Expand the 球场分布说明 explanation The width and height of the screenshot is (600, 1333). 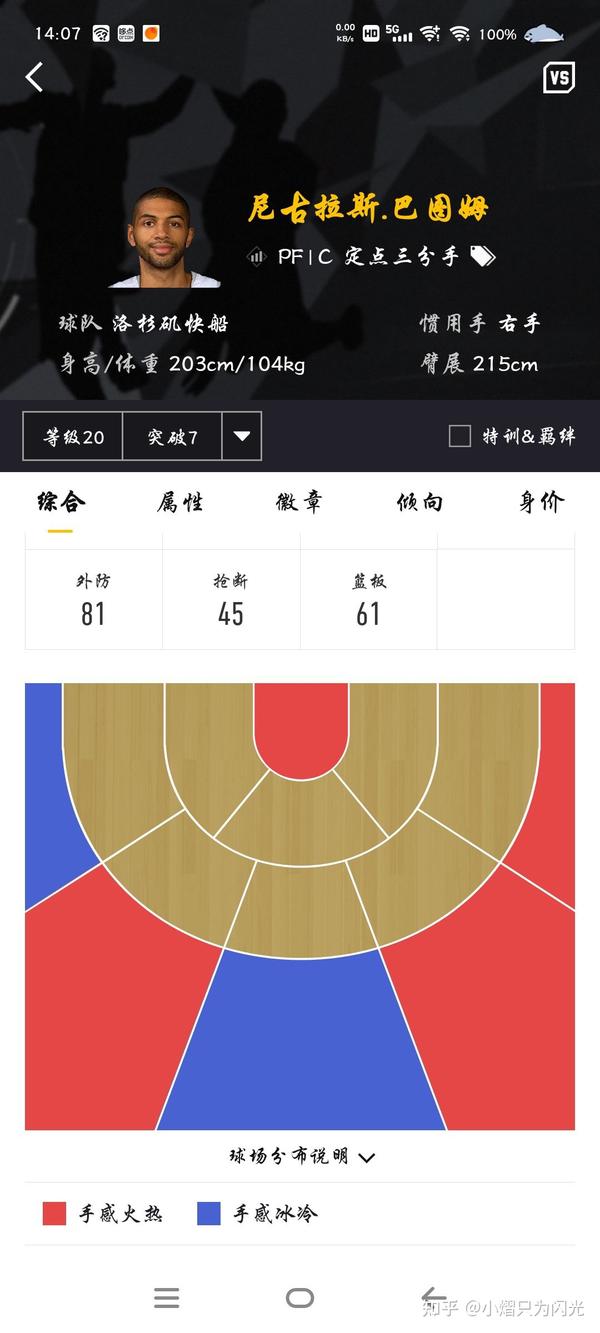coord(302,1157)
